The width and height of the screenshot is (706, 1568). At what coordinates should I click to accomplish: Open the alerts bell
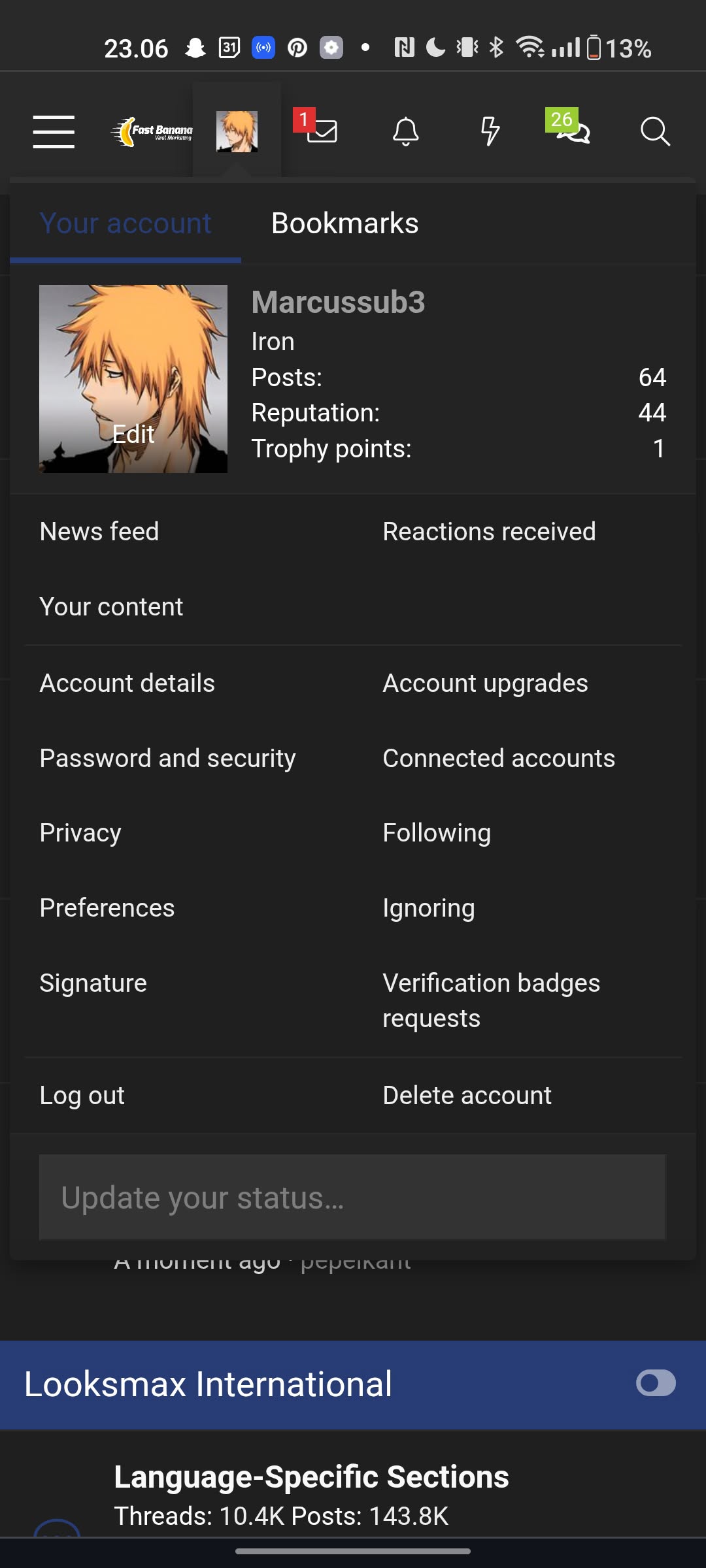tap(405, 131)
